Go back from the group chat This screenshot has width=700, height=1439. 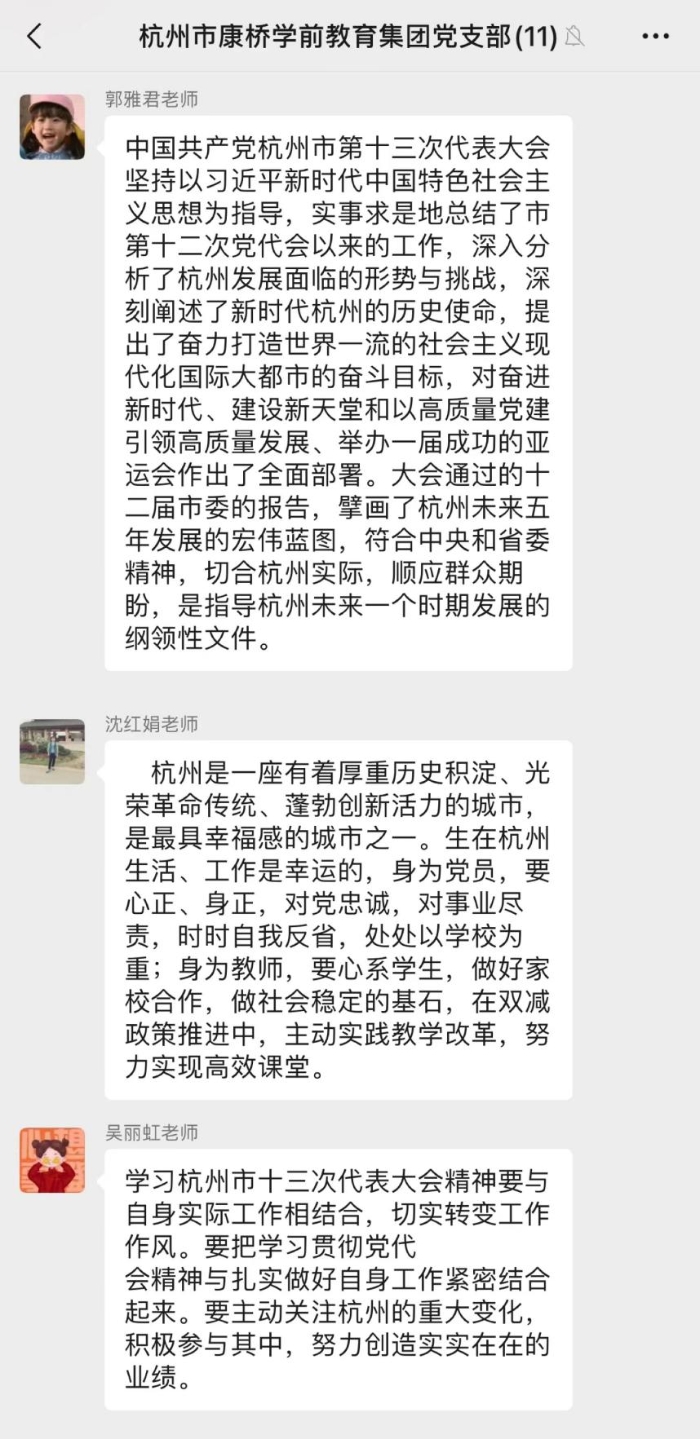(x=35, y=37)
